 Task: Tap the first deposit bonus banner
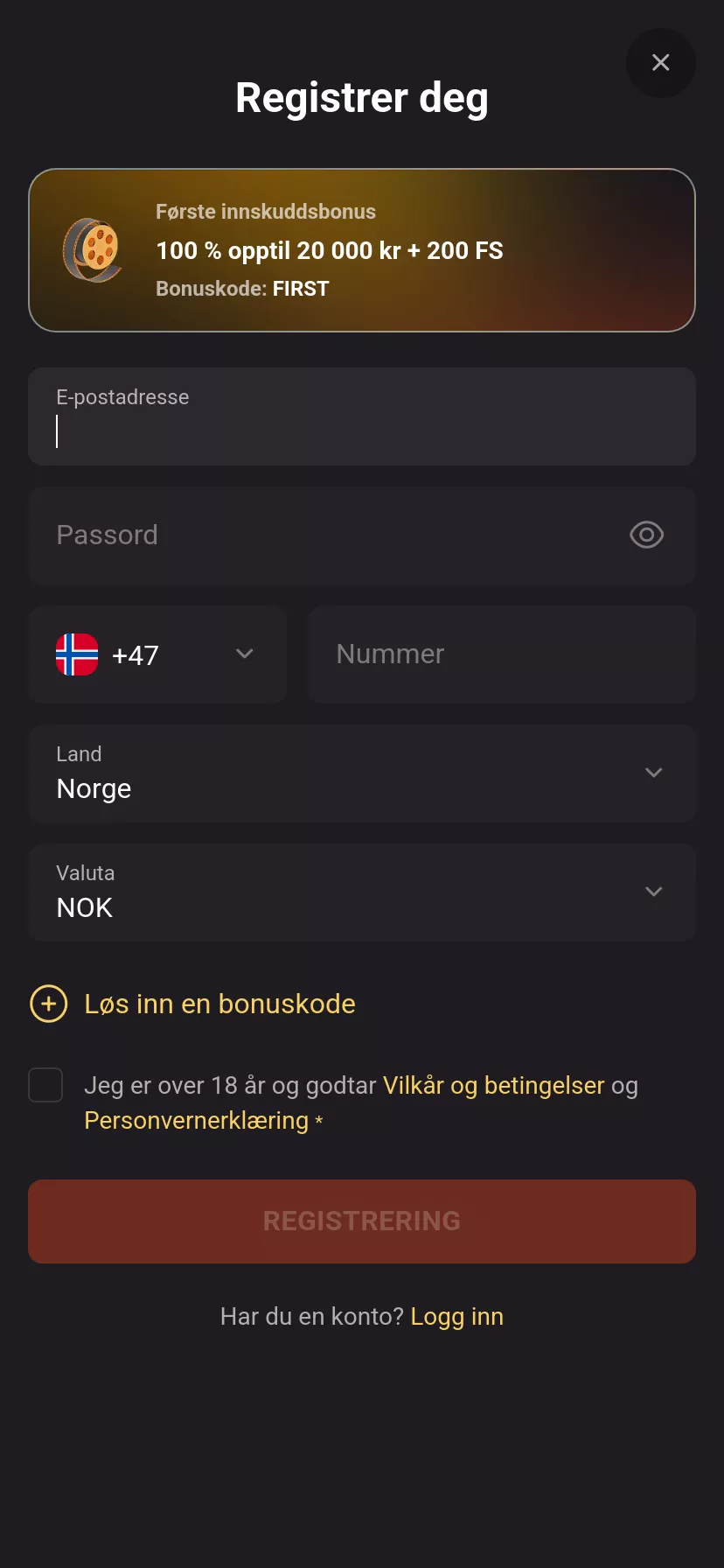click(362, 250)
